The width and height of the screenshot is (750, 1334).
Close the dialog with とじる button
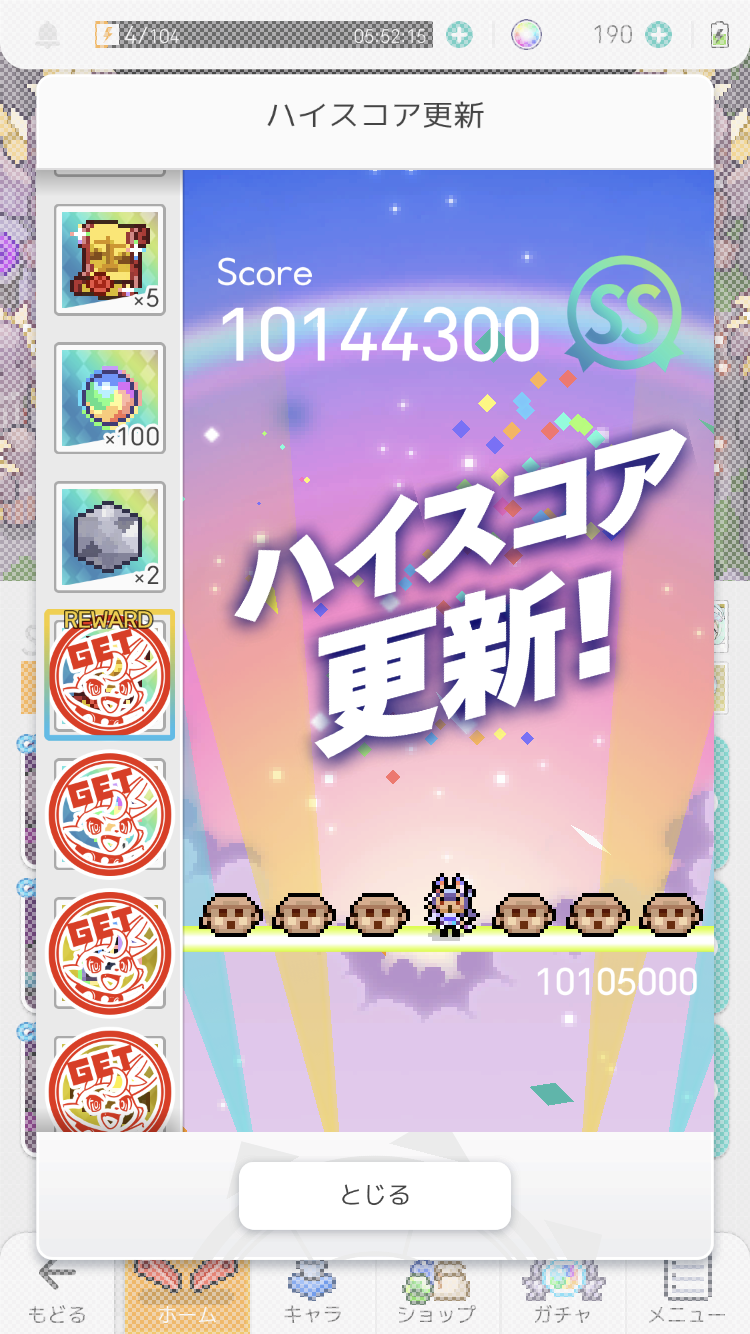pyautogui.click(x=374, y=1195)
